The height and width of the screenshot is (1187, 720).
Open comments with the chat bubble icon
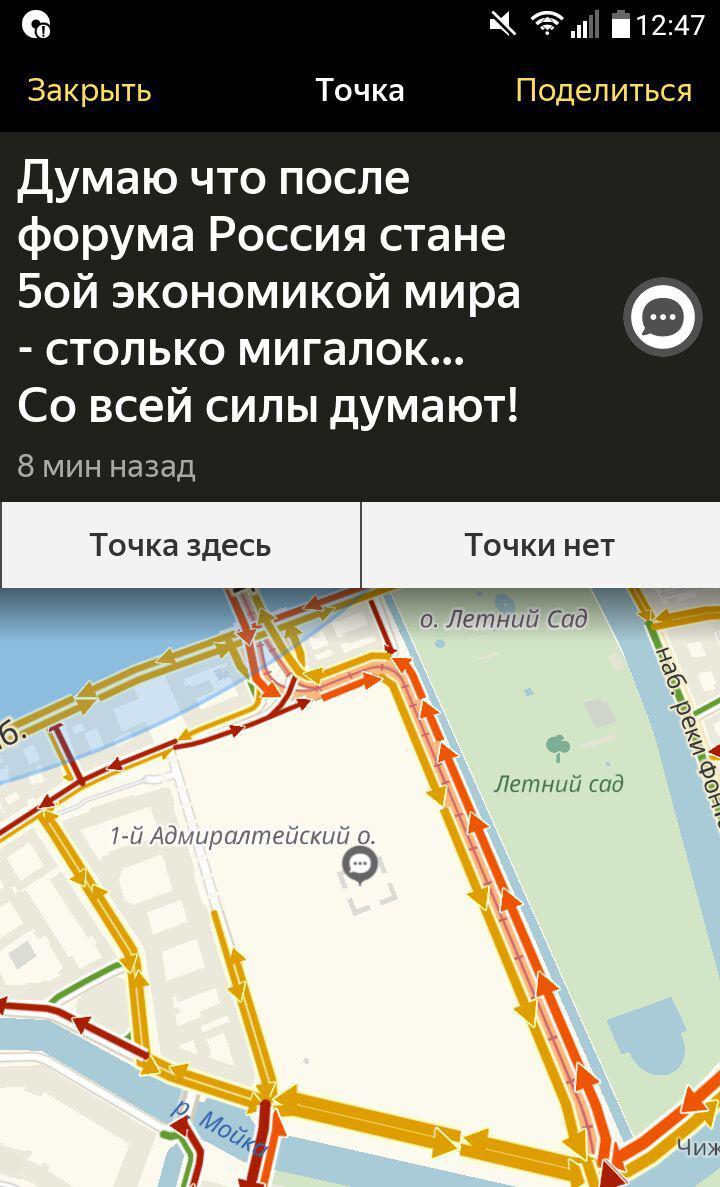[662, 318]
